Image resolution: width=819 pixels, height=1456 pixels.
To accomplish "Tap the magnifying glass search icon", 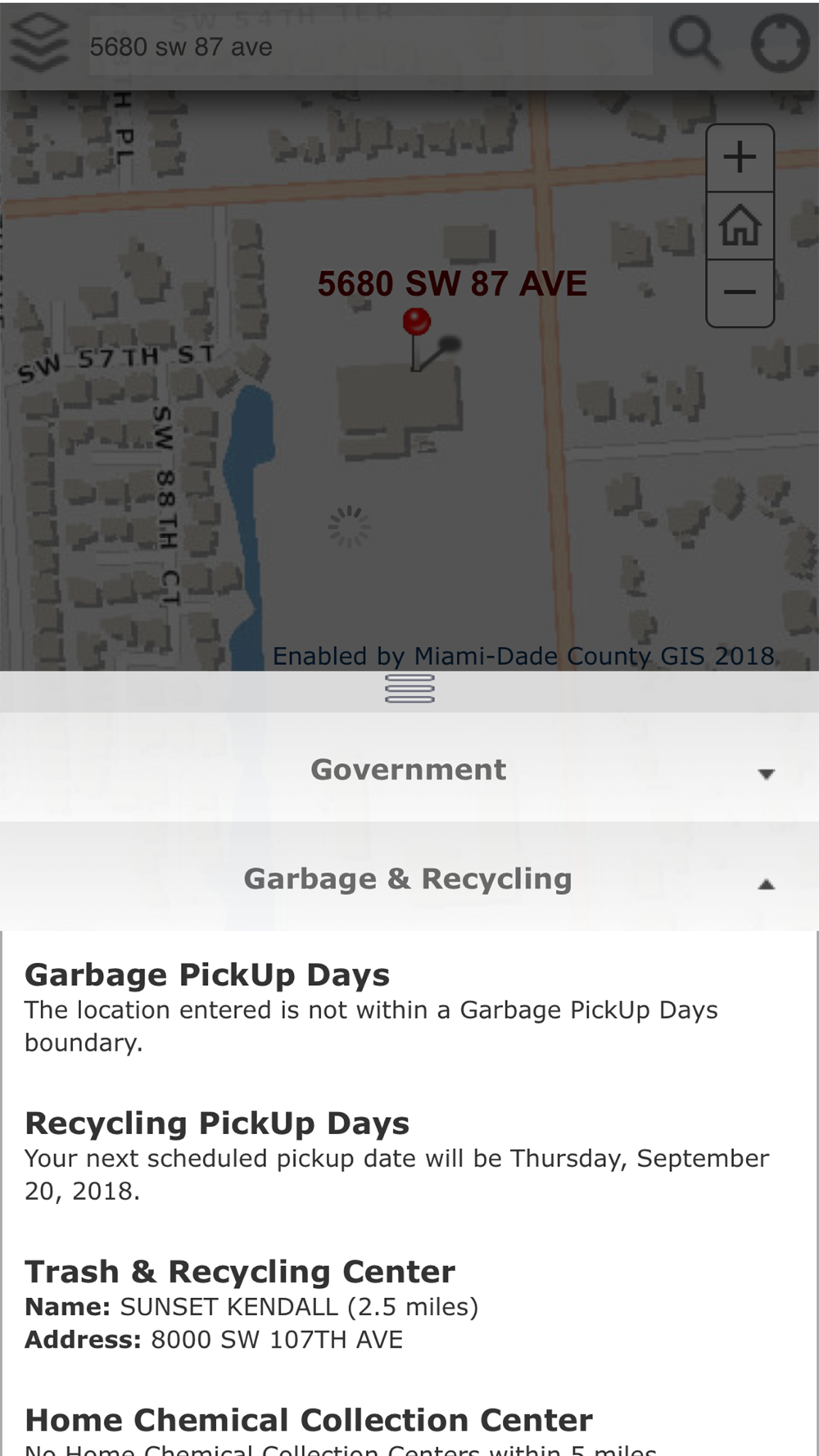I will pyautogui.click(x=695, y=43).
